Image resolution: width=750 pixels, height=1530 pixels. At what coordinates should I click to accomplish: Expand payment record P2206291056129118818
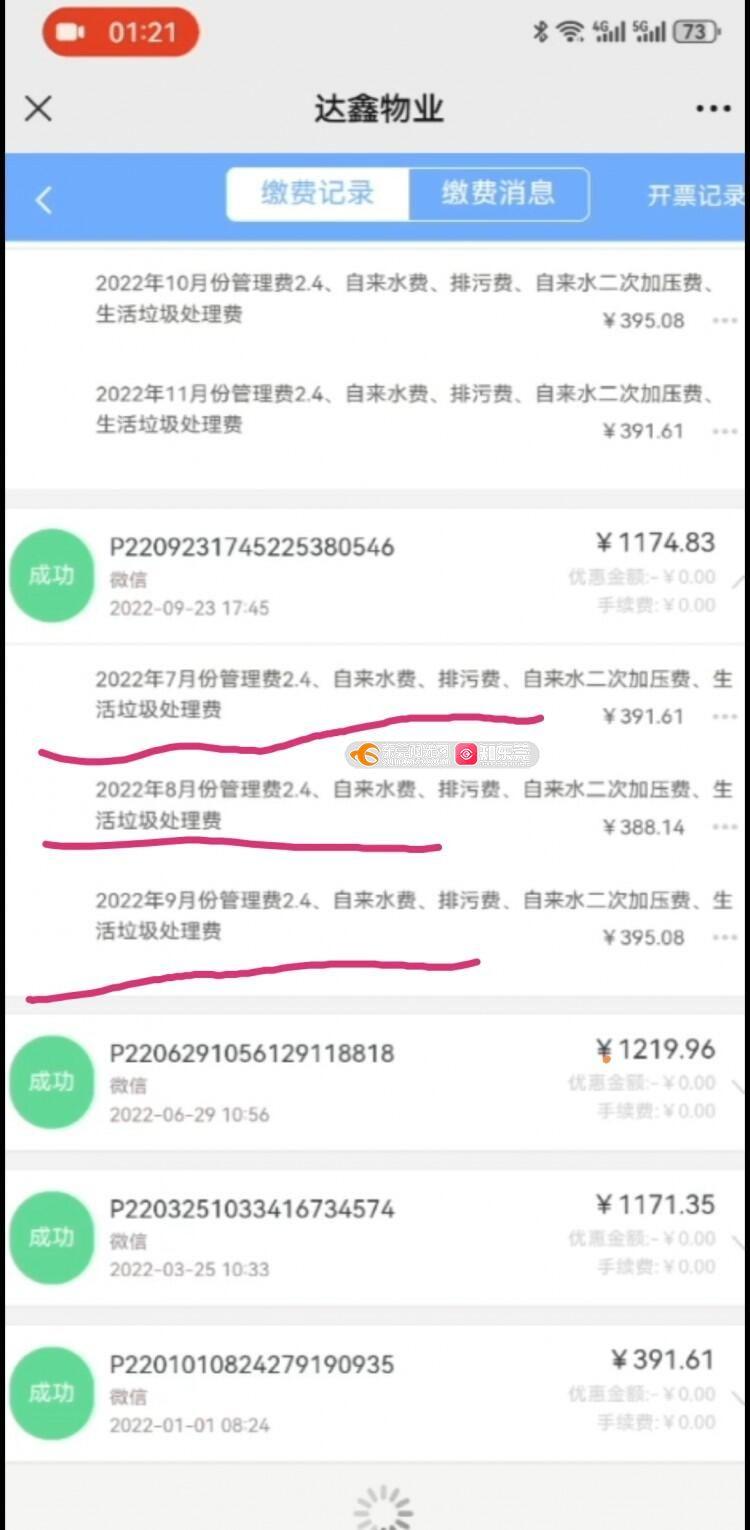[737, 1085]
